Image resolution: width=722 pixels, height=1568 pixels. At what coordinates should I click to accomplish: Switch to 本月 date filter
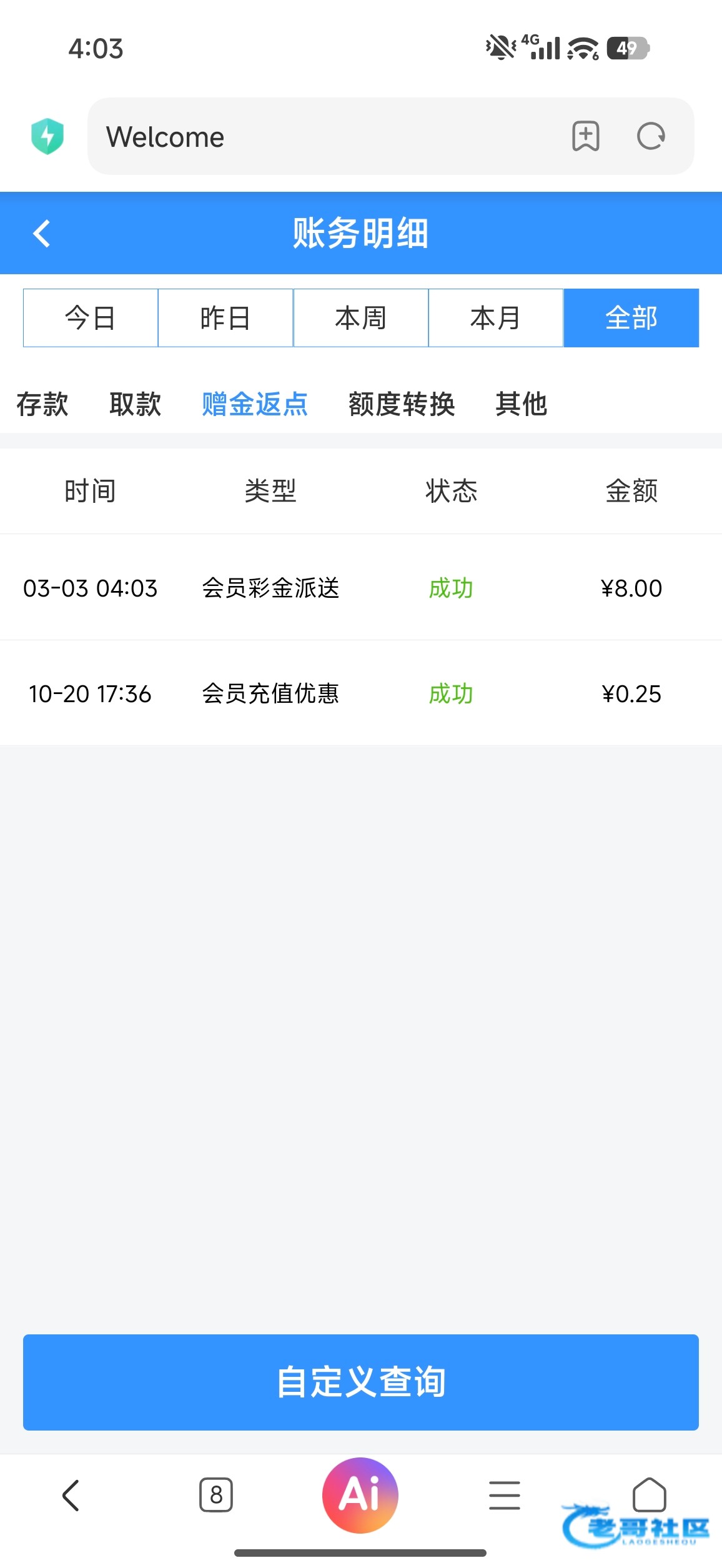(x=496, y=318)
